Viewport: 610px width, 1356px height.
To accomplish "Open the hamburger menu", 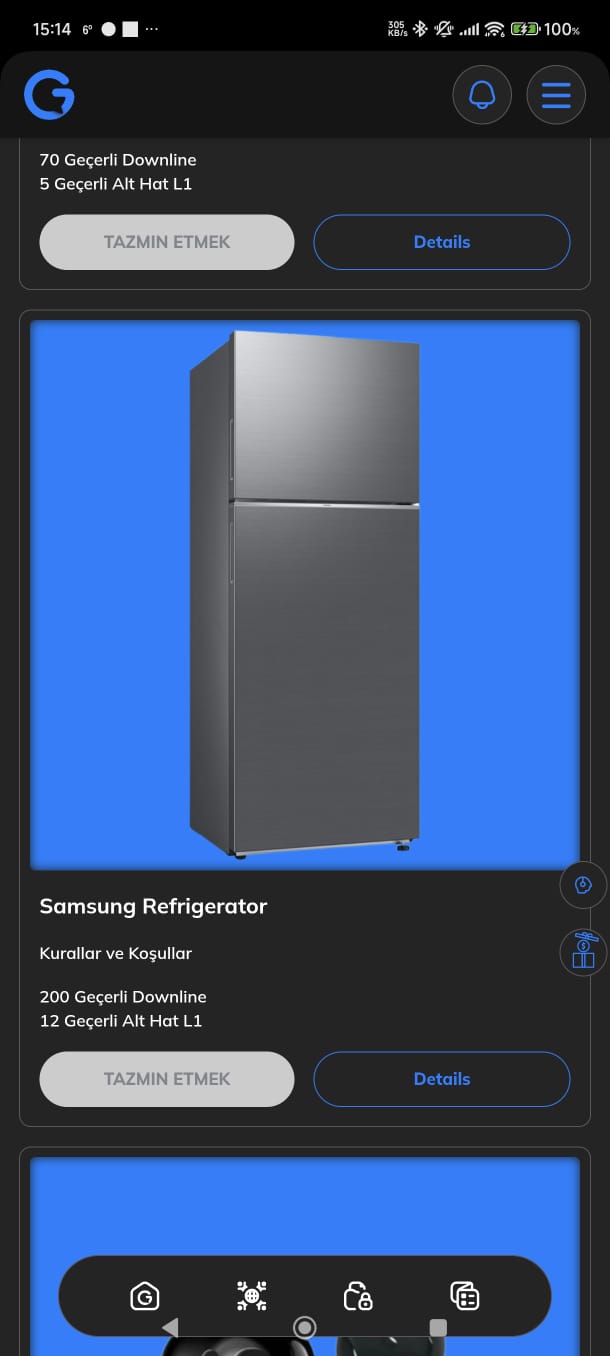I will coord(556,95).
